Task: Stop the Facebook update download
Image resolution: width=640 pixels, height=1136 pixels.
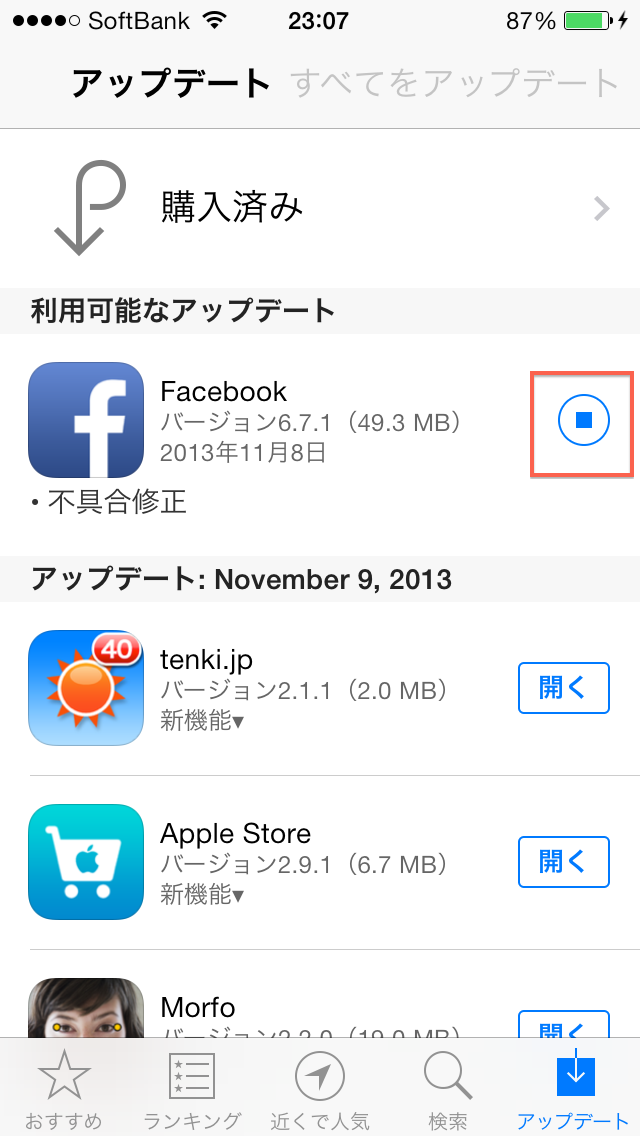Action: coord(583,419)
